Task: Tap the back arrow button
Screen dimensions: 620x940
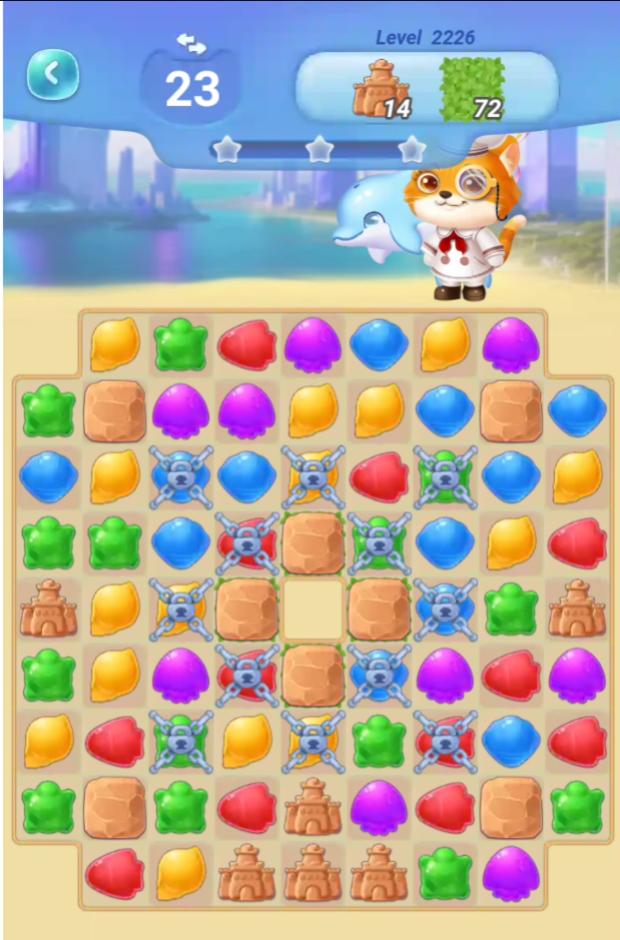Action: point(52,74)
